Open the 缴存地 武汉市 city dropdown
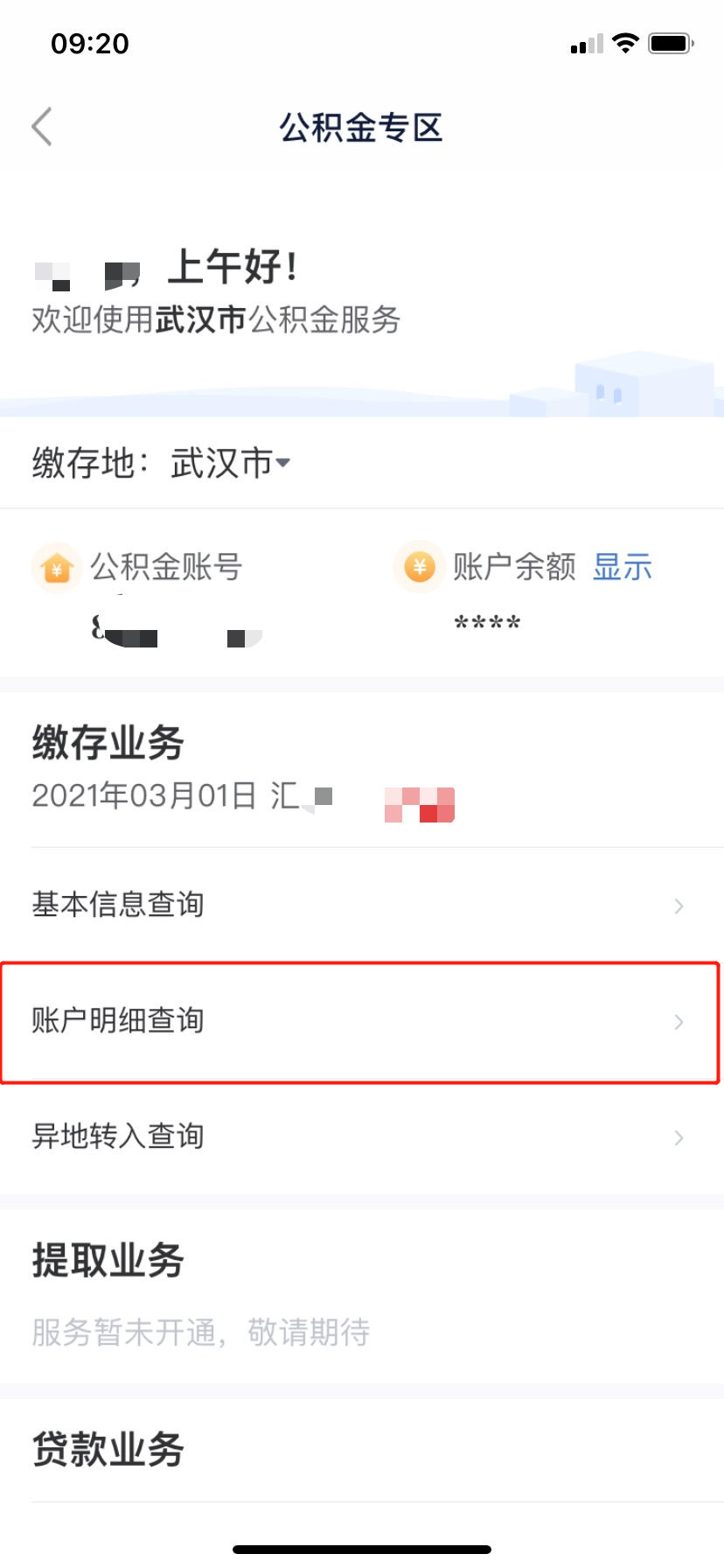Screen dimensions: 724x1568 click(x=230, y=462)
